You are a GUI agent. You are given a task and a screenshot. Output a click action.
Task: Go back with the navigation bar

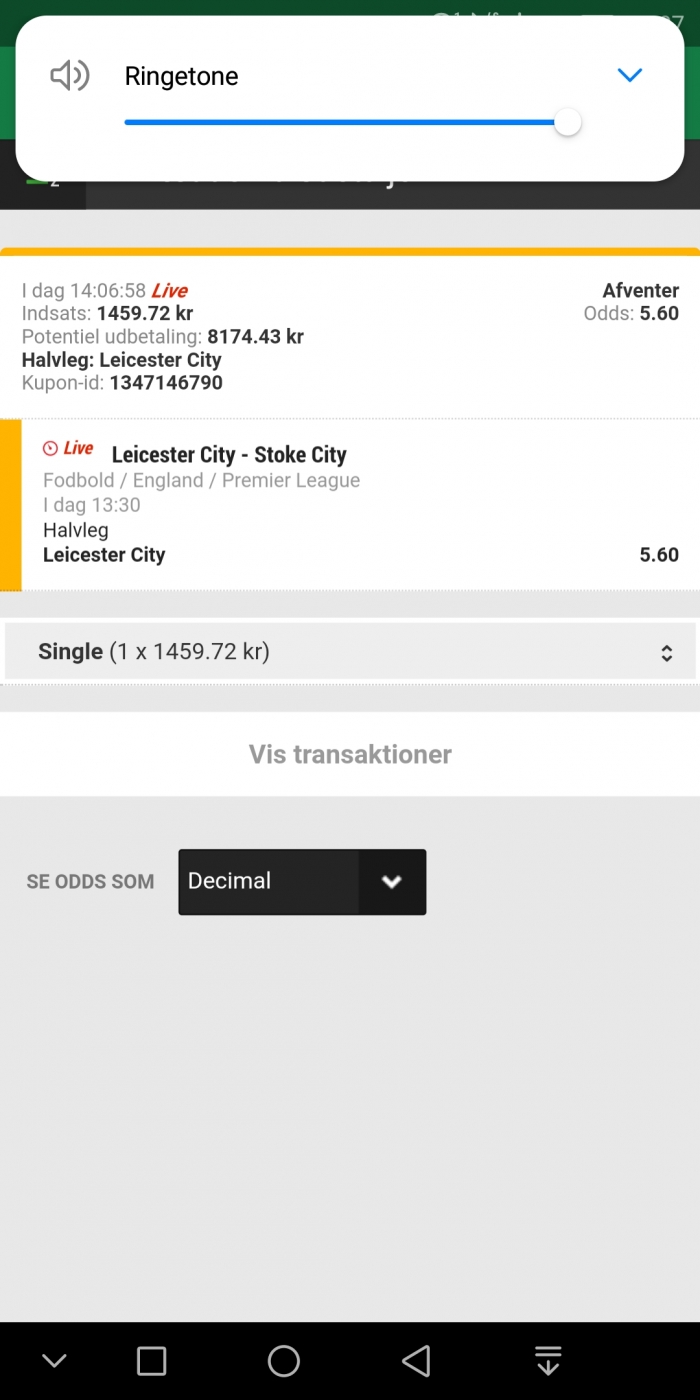point(415,1360)
